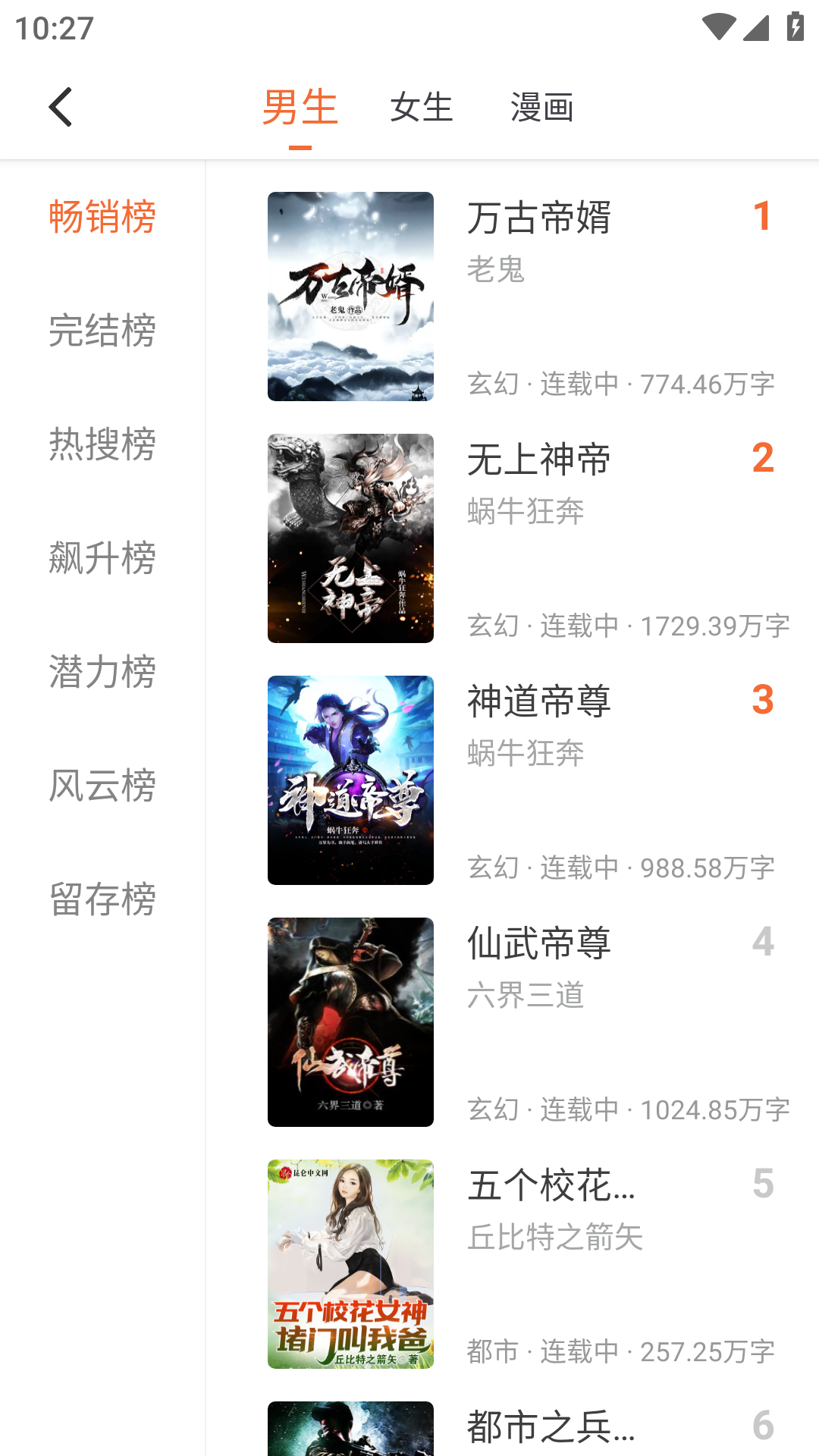Viewport: 819px width, 1456px height.
Task: Show the 热搜榜 ranking
Action: pyautogui.click(x=102, y=444)
